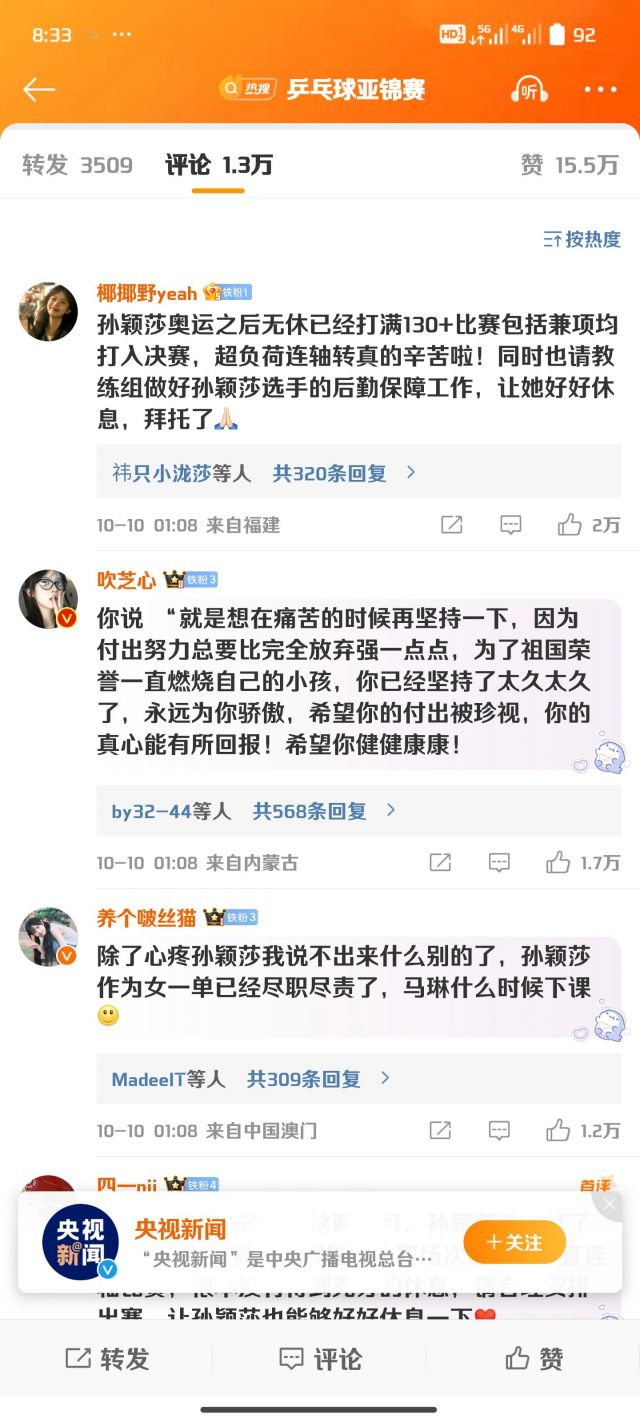Go back using the top arrow
This screenshot has height=1422, width=640.
[39, 90]
